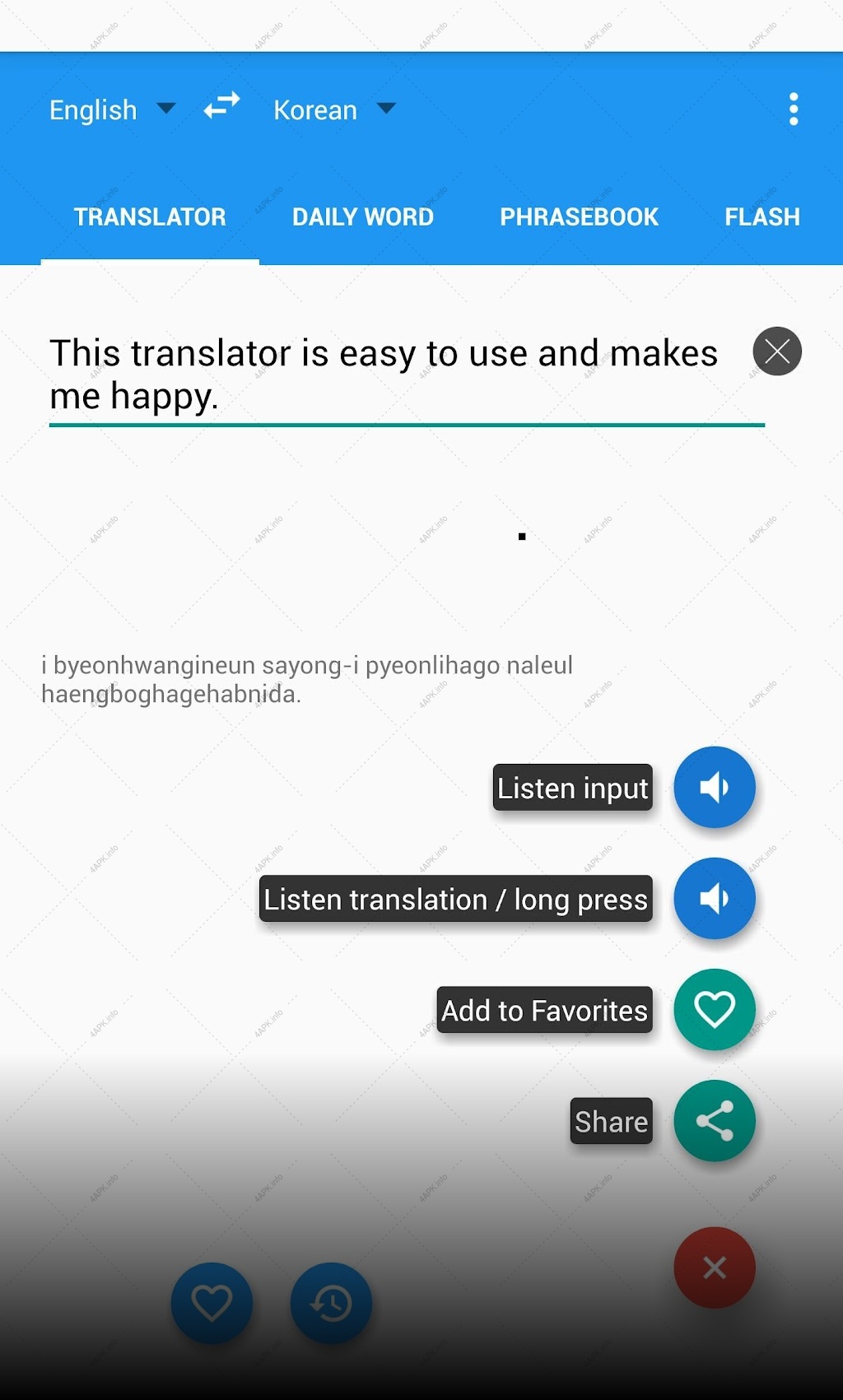
Task: Share the translation
Action: (715, 1120)
